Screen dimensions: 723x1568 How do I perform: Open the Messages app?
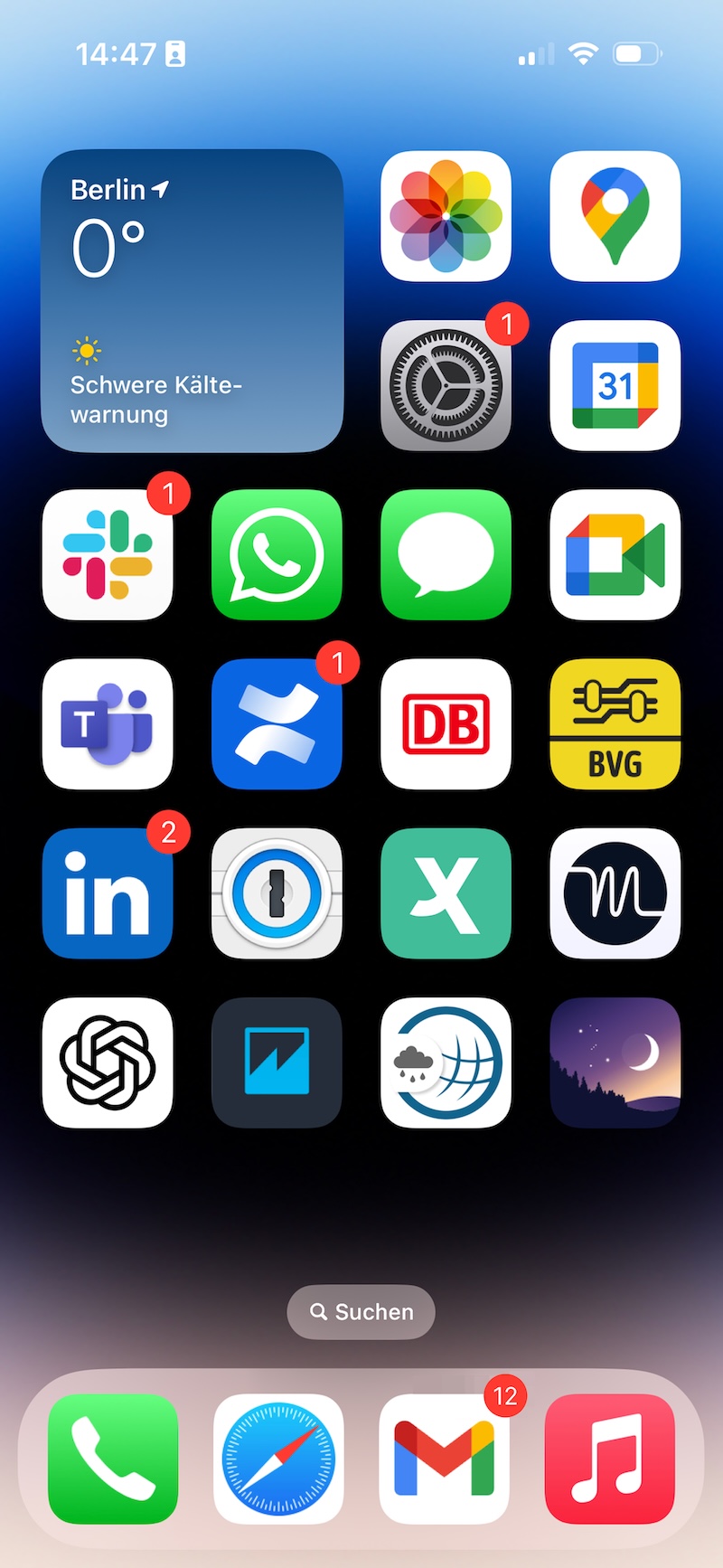446,555
